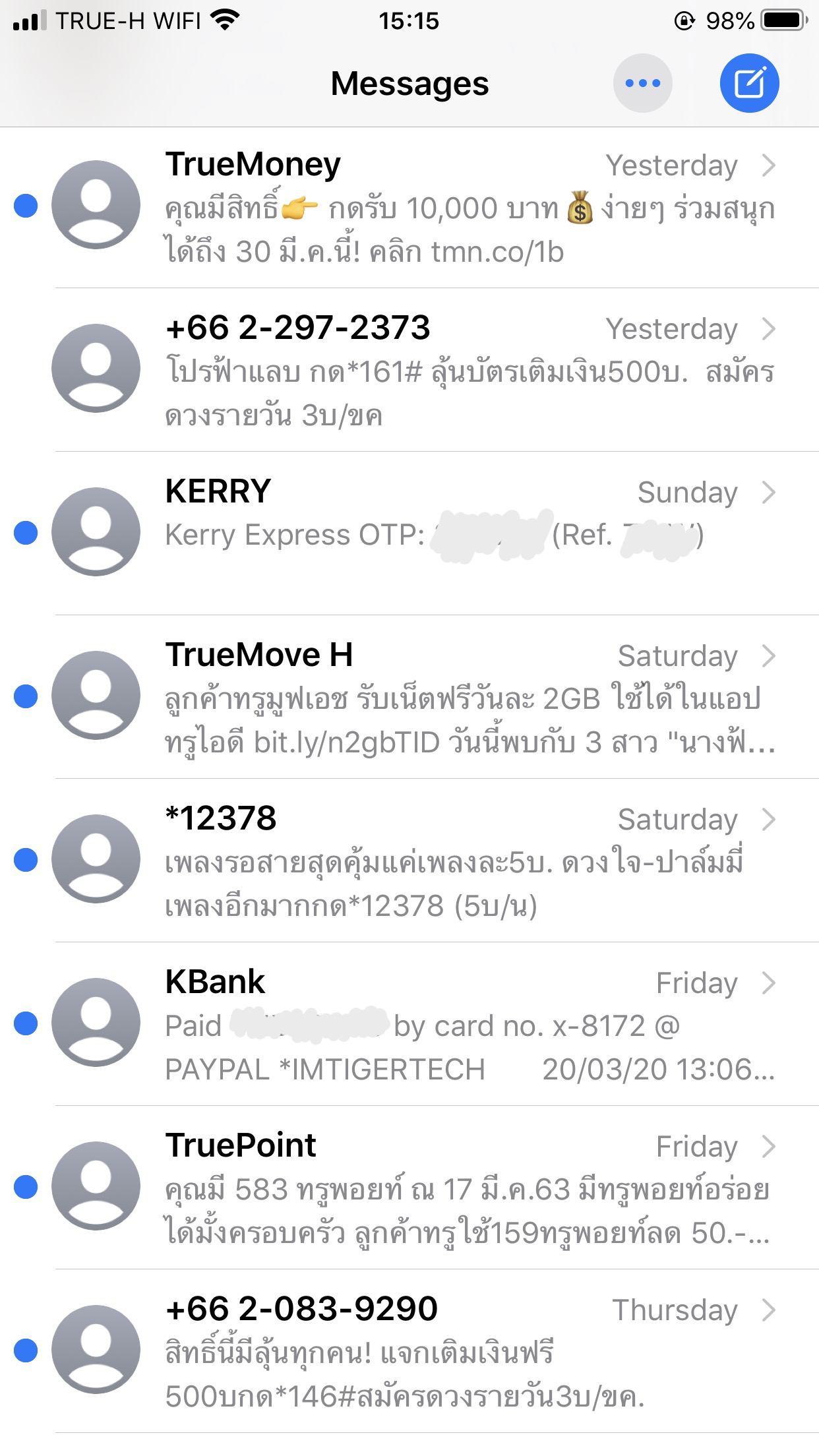Open the thread from +66 2-083-9290

(x=409, y=1351)
